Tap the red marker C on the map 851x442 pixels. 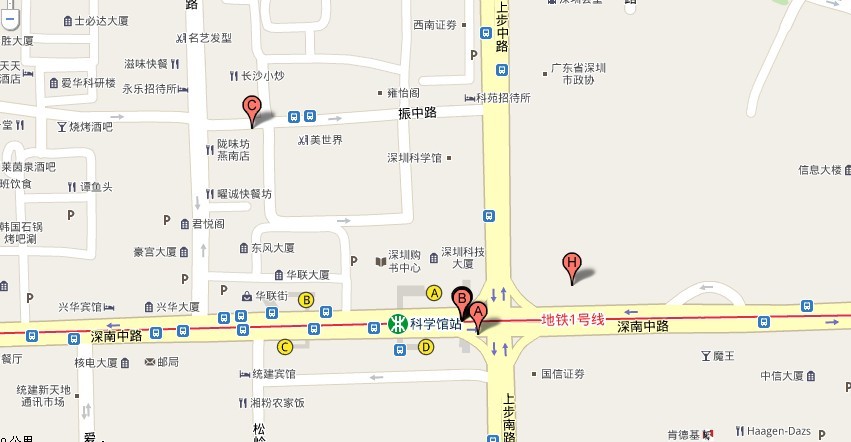[x=252, y=107]
